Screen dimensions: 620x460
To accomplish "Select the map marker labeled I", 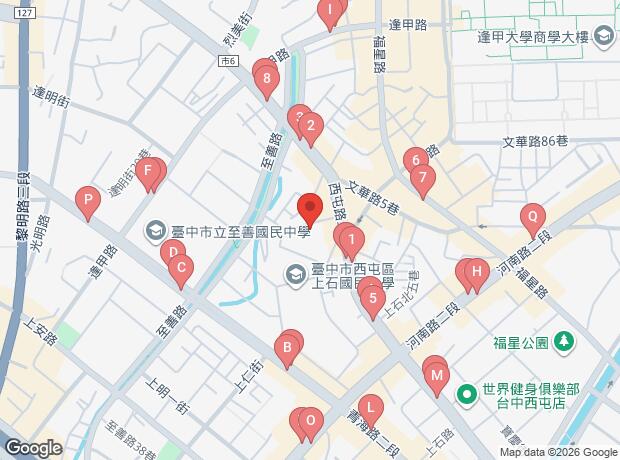I will pyautogui.click(x=329, y=12).
